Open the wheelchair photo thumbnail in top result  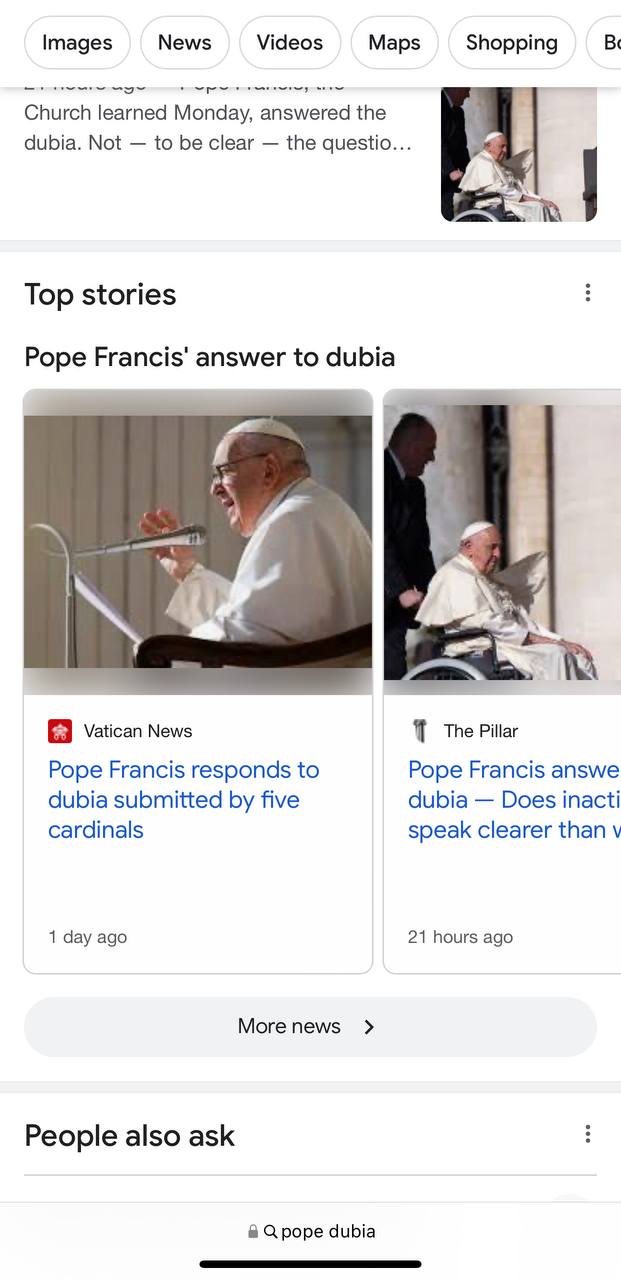(x=519, y=154)
